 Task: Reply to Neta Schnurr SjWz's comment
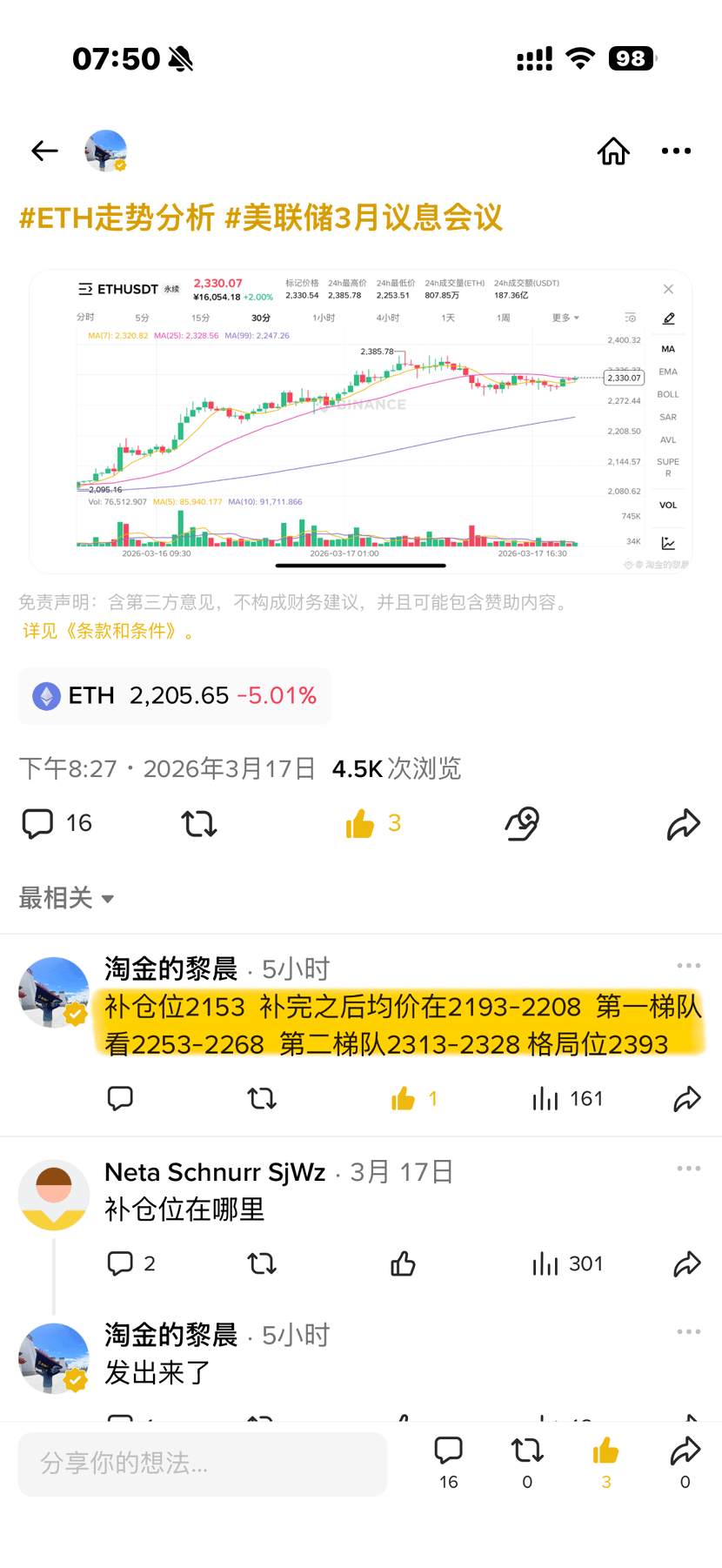121,1263
